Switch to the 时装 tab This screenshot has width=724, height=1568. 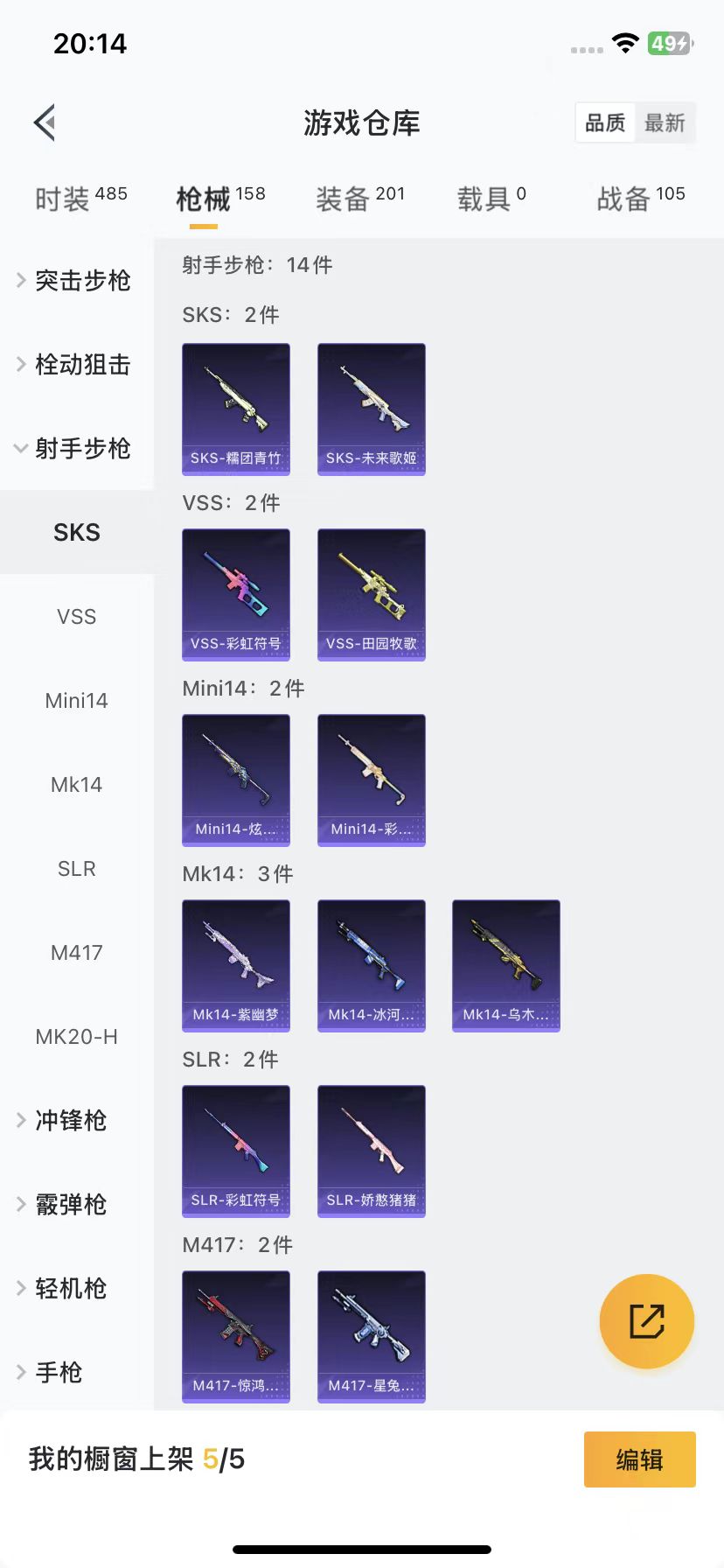pyautogui.click(x=80, y=199)
